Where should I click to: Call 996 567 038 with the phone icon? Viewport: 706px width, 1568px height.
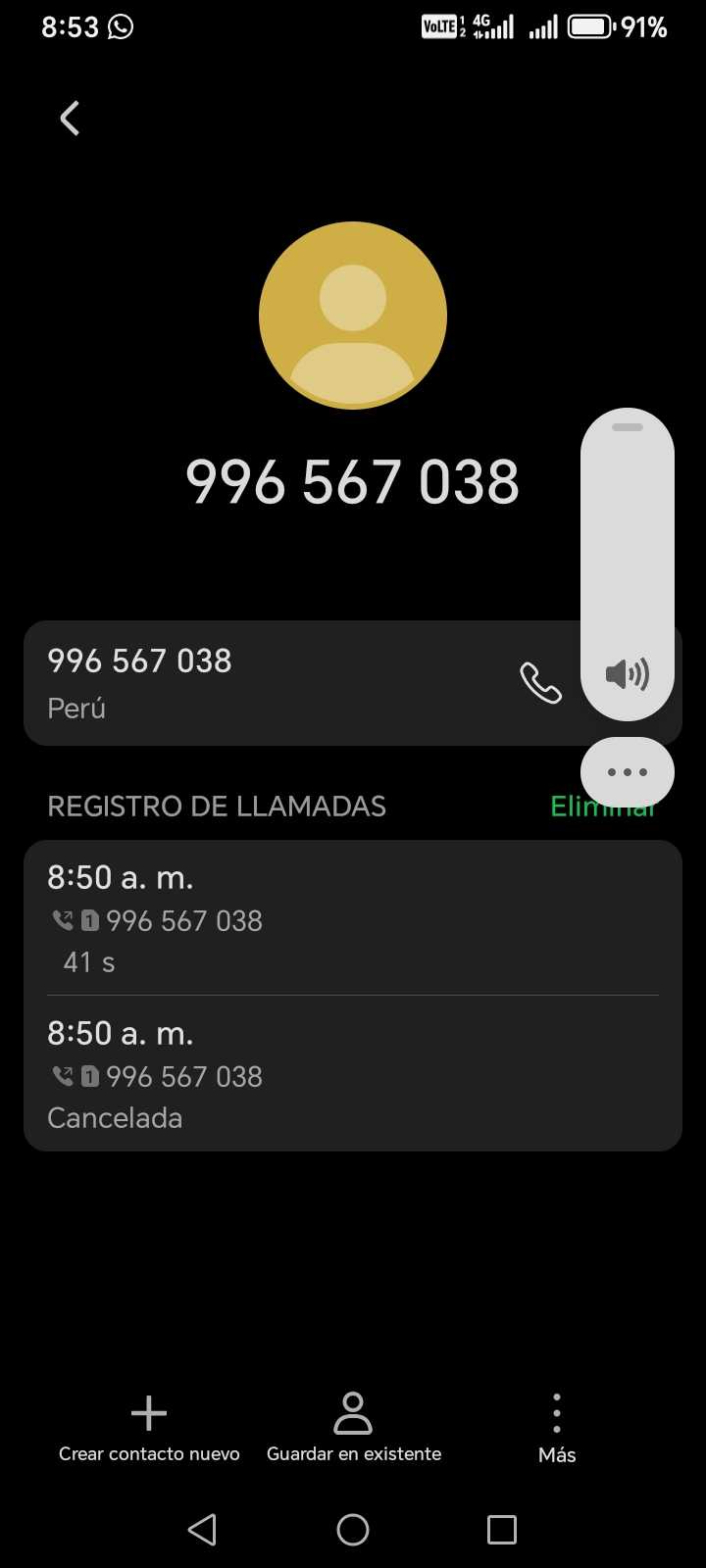[540, 683]
